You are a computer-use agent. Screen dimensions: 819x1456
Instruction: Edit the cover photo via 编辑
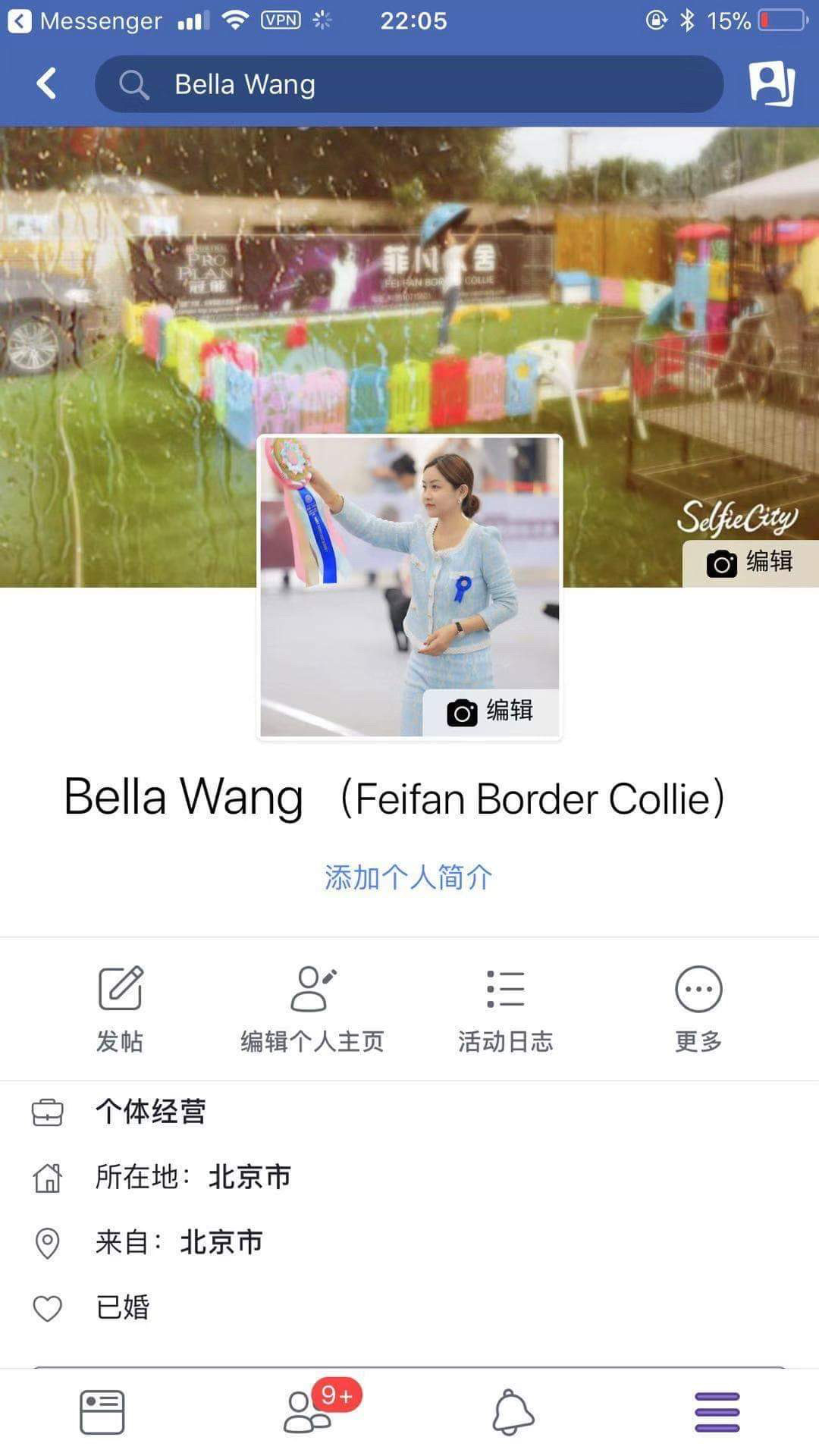click(x=750, y=563)
